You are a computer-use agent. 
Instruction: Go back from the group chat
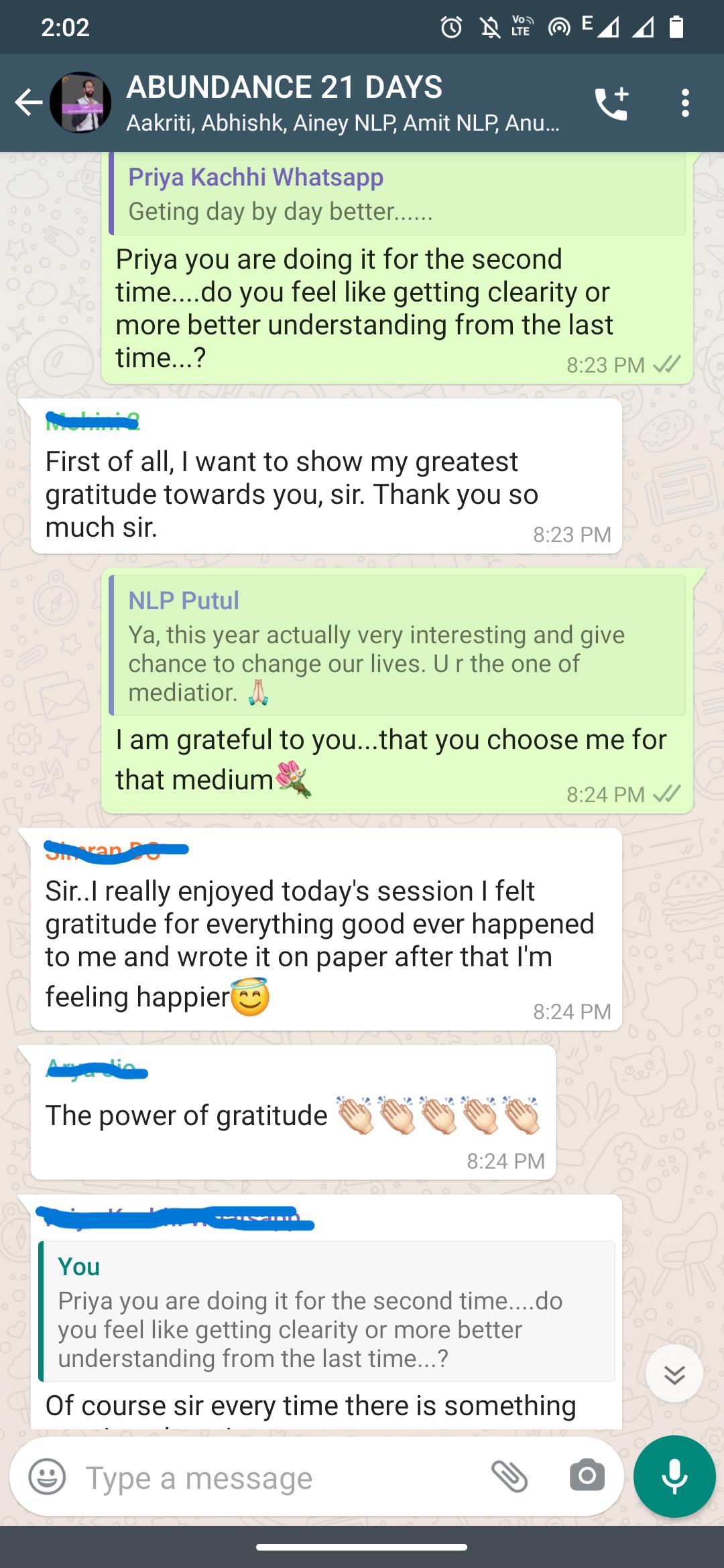[28, 103]
